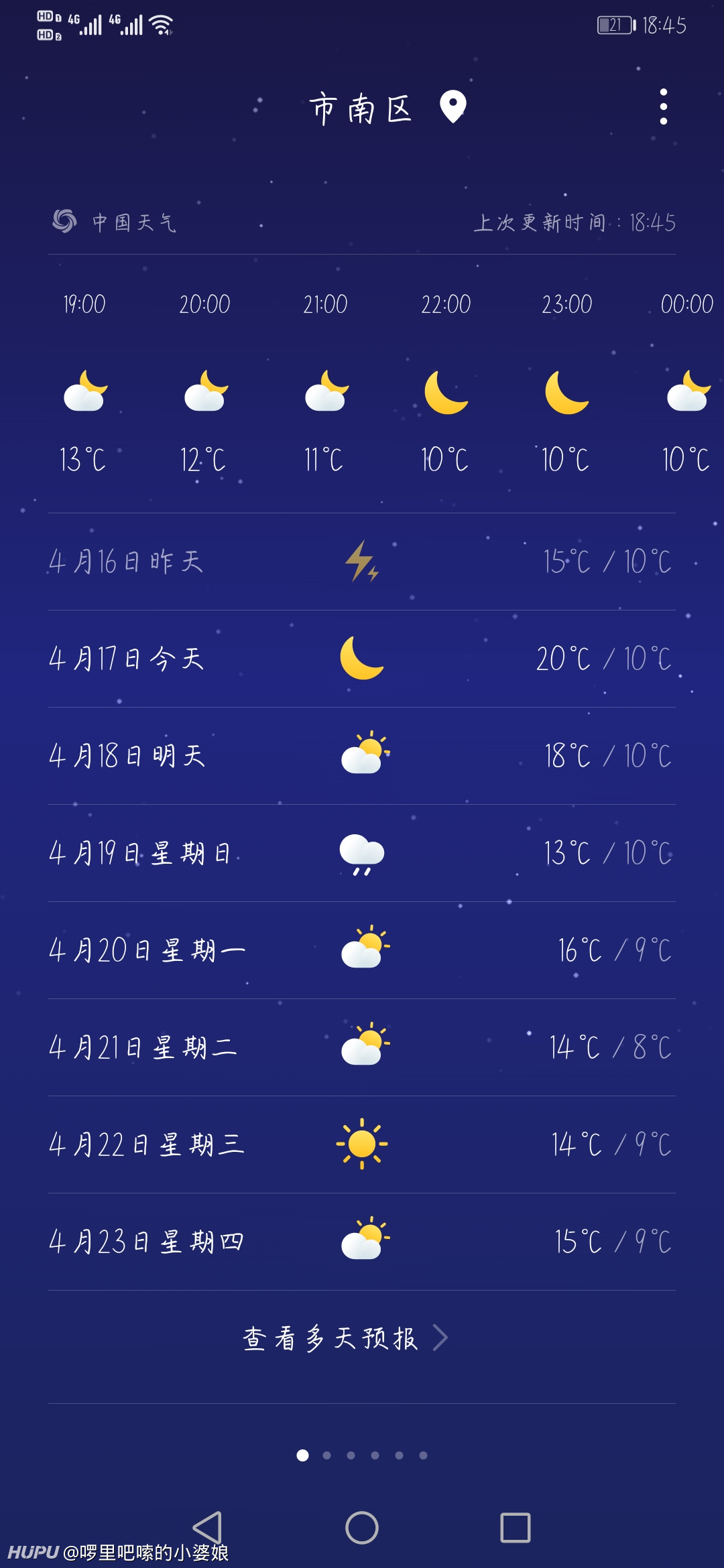Screen dimensions: 724x1568
Task: Open the 4月19日星期日 forecast row
Action: 362,853
